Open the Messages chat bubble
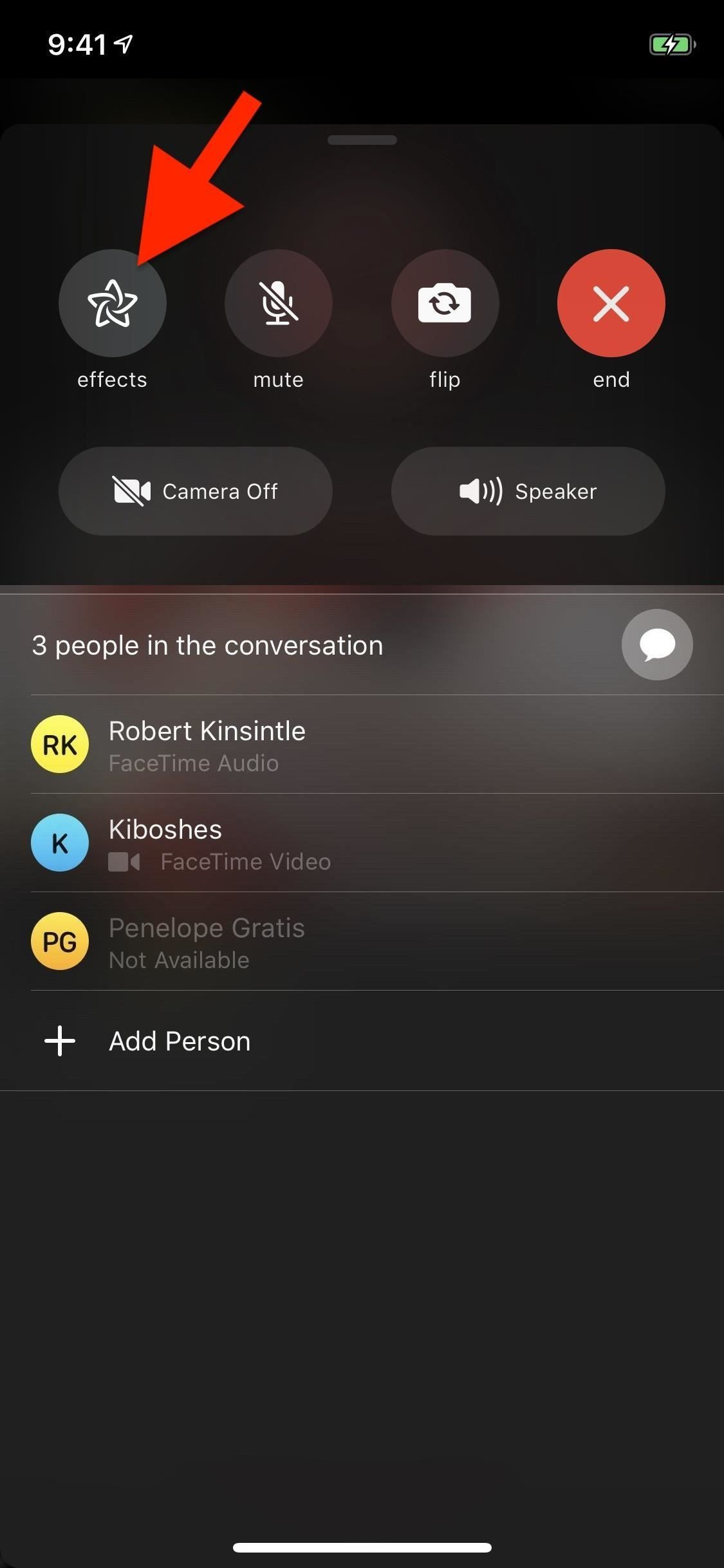This screenshot has height=1568, width=724. [656, 644]
